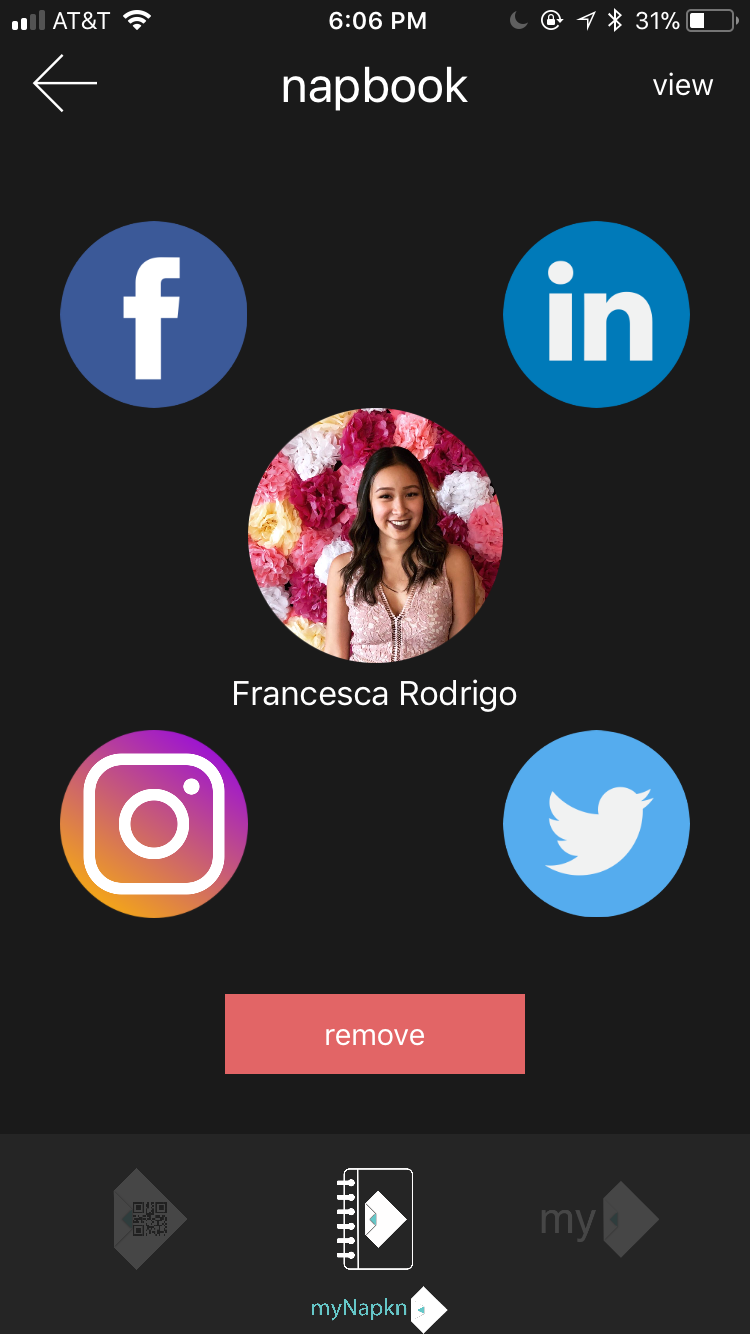Open the napbook notebook icon in bottom bar

coord(375,1219)
